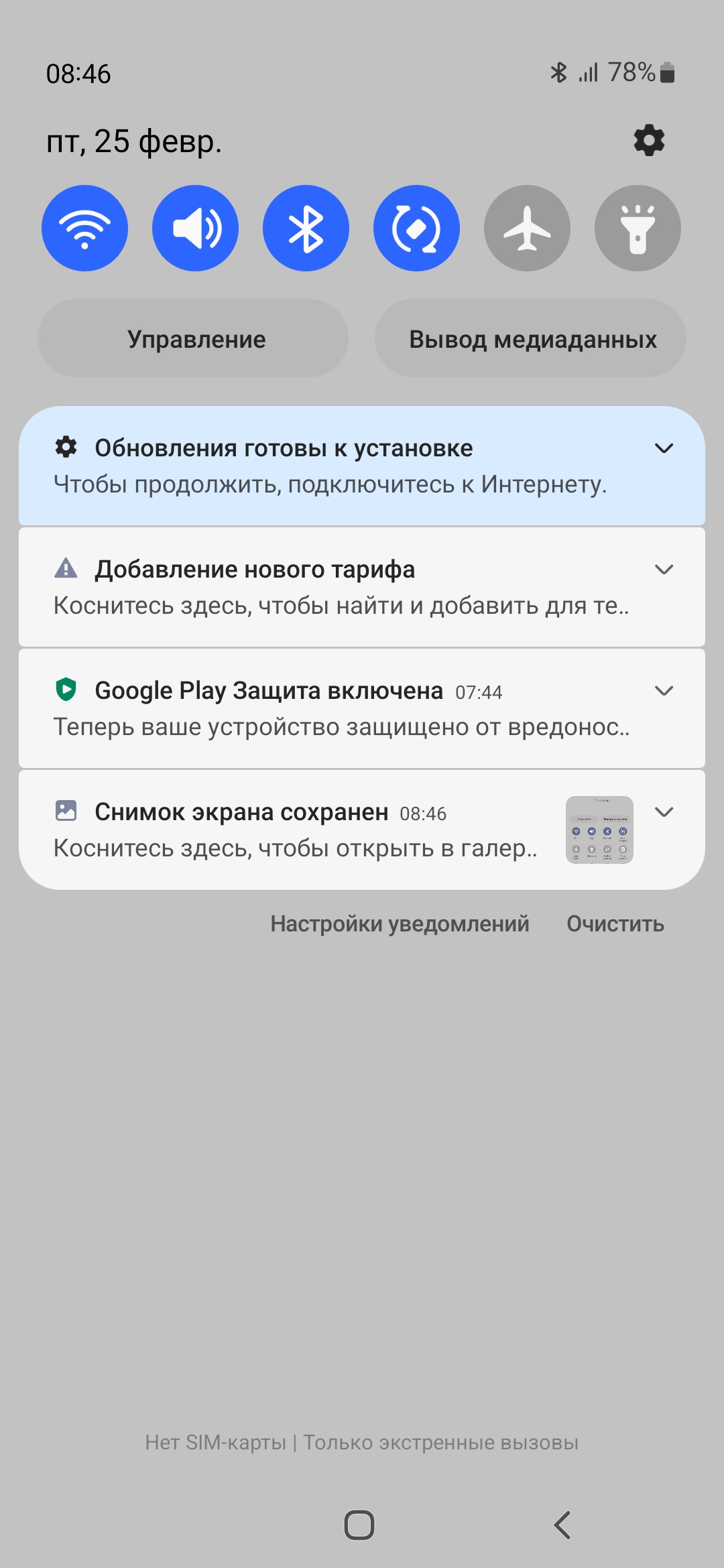Expand the Google Play Защита notification
This screenshot has width=724, height=1568.
point(664,691)
